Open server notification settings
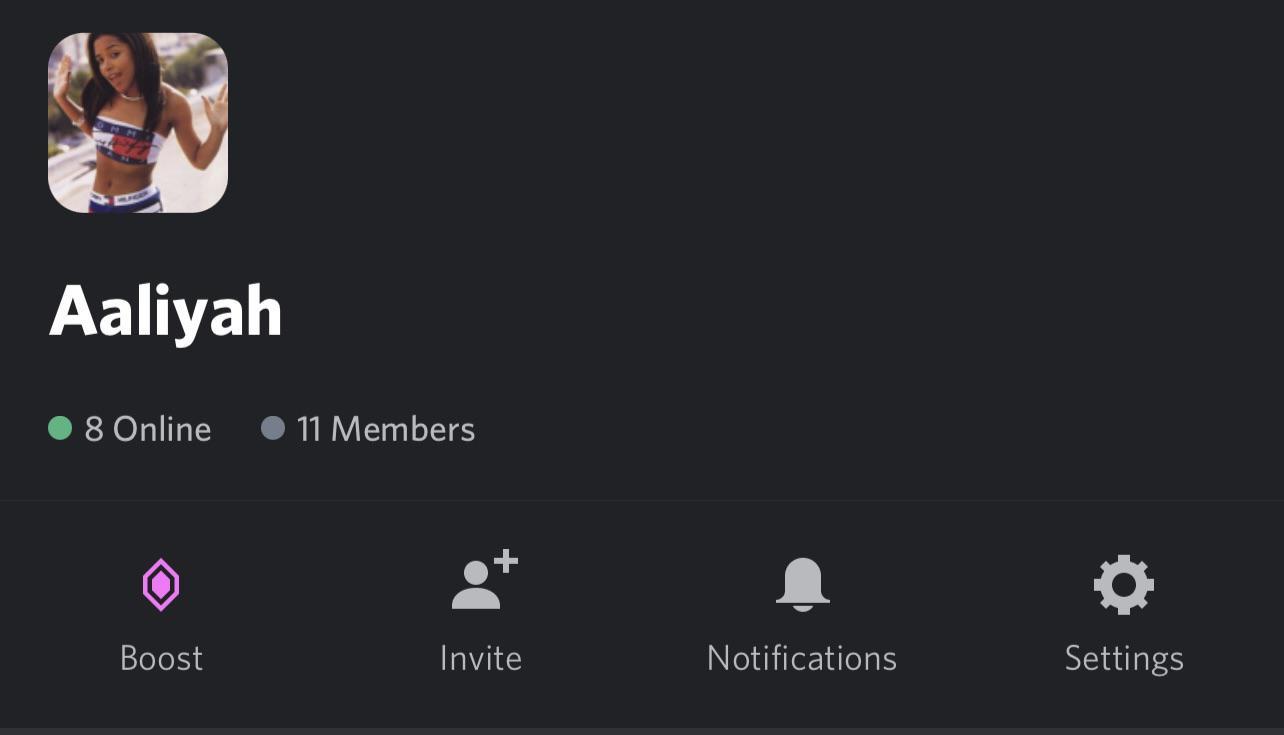The image size is (1284, 735). pyautogui.click(x=802, y=610)
